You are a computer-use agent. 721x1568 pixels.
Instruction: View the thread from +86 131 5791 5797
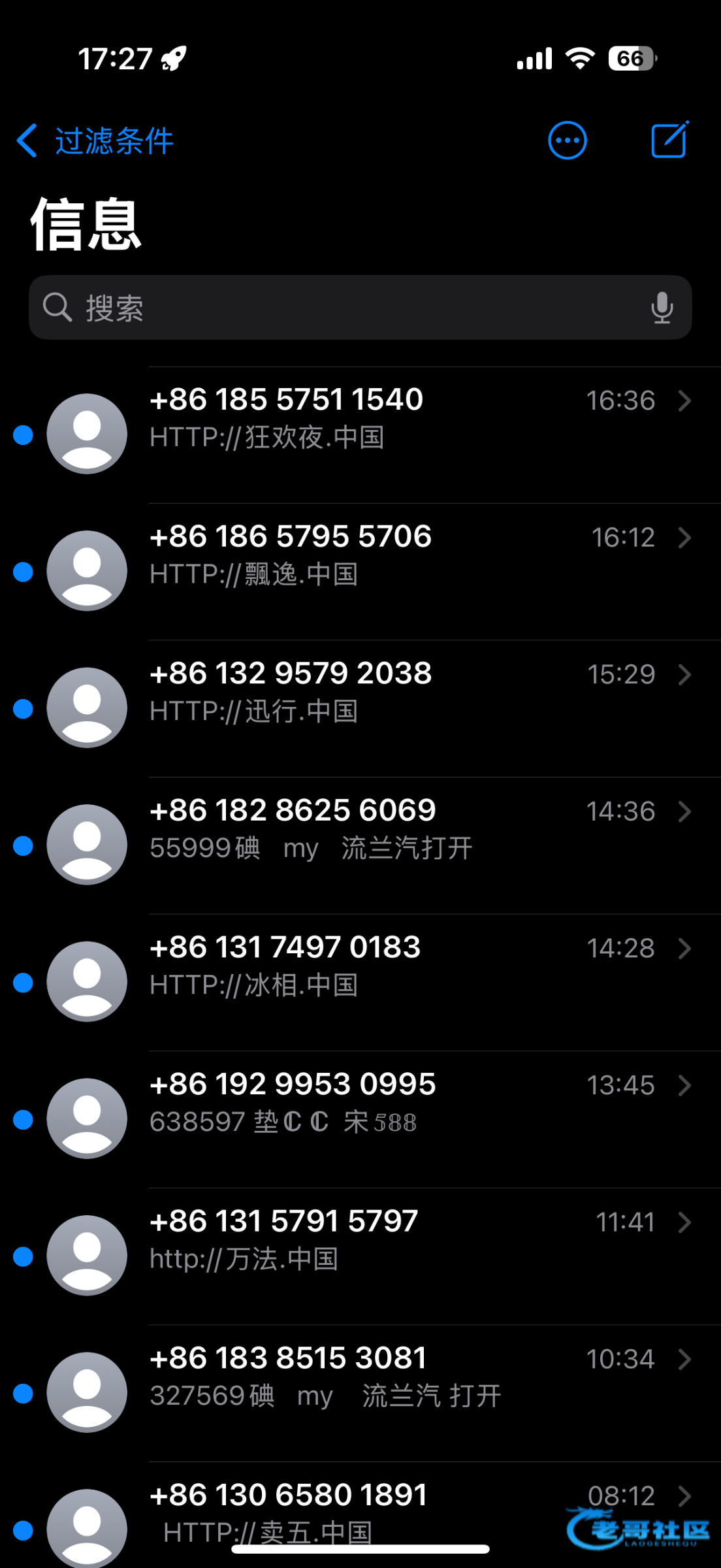pyautogui.click(x=360, y=1256)
